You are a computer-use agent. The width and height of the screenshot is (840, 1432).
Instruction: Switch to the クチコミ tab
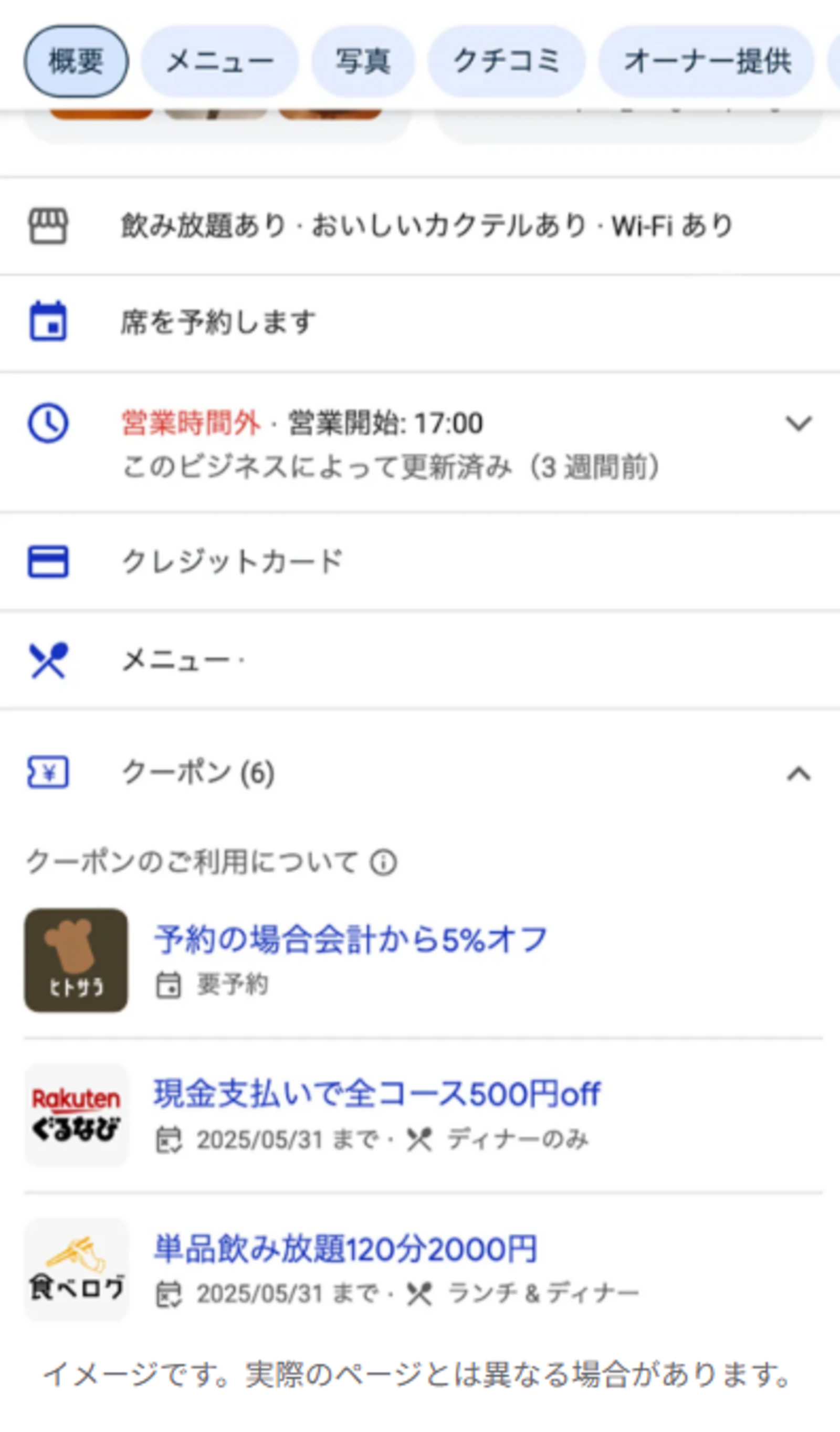506,61
